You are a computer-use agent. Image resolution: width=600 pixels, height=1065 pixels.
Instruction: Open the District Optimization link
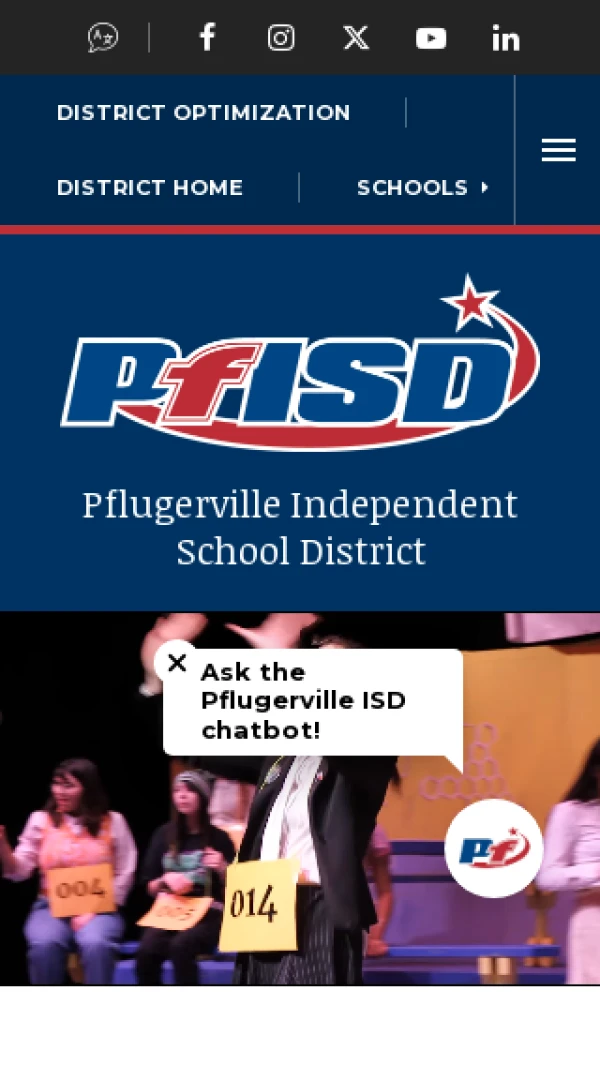coord(203,112)
